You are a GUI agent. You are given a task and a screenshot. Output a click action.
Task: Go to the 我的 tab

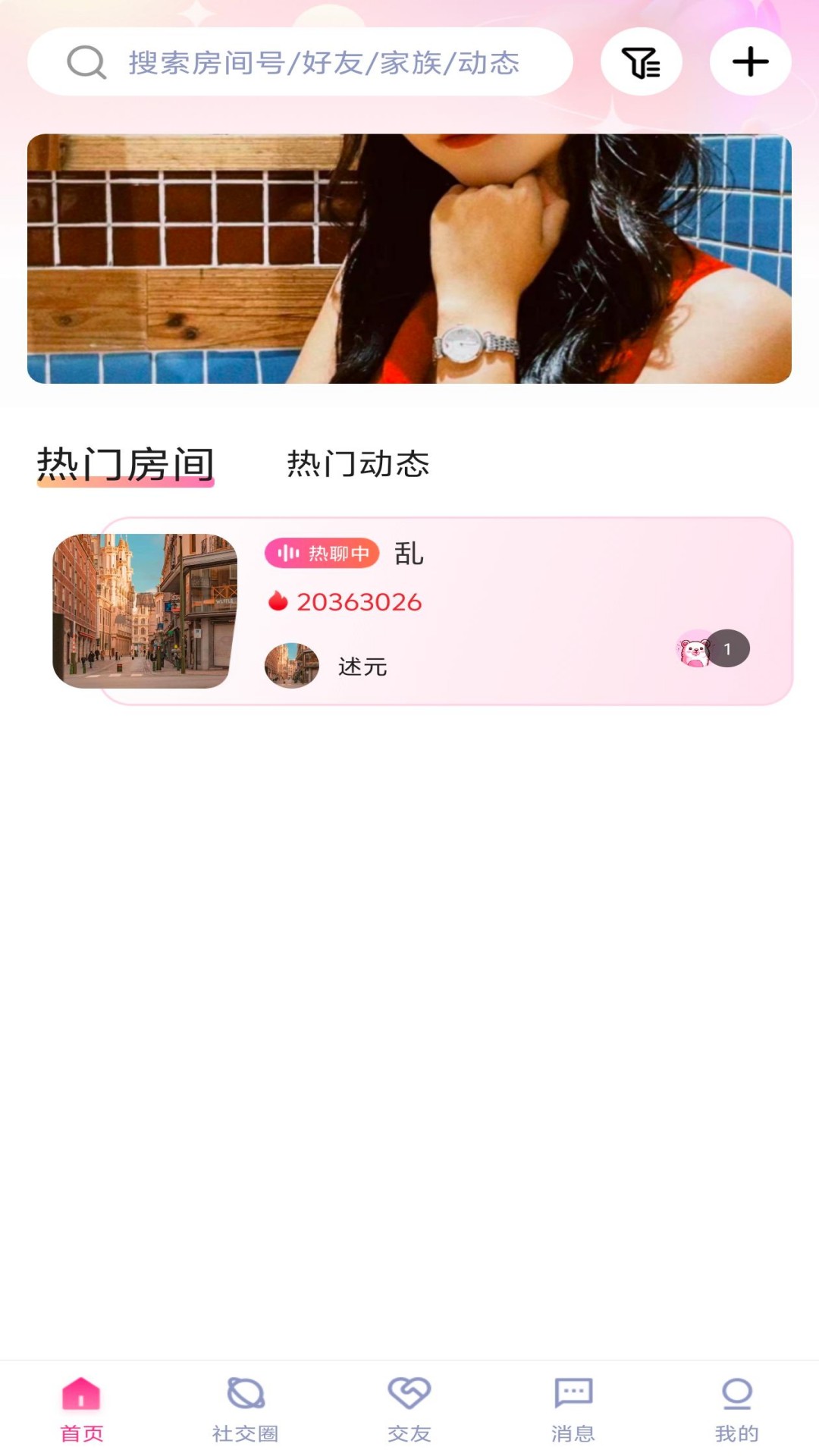[x=736, y=1409]
